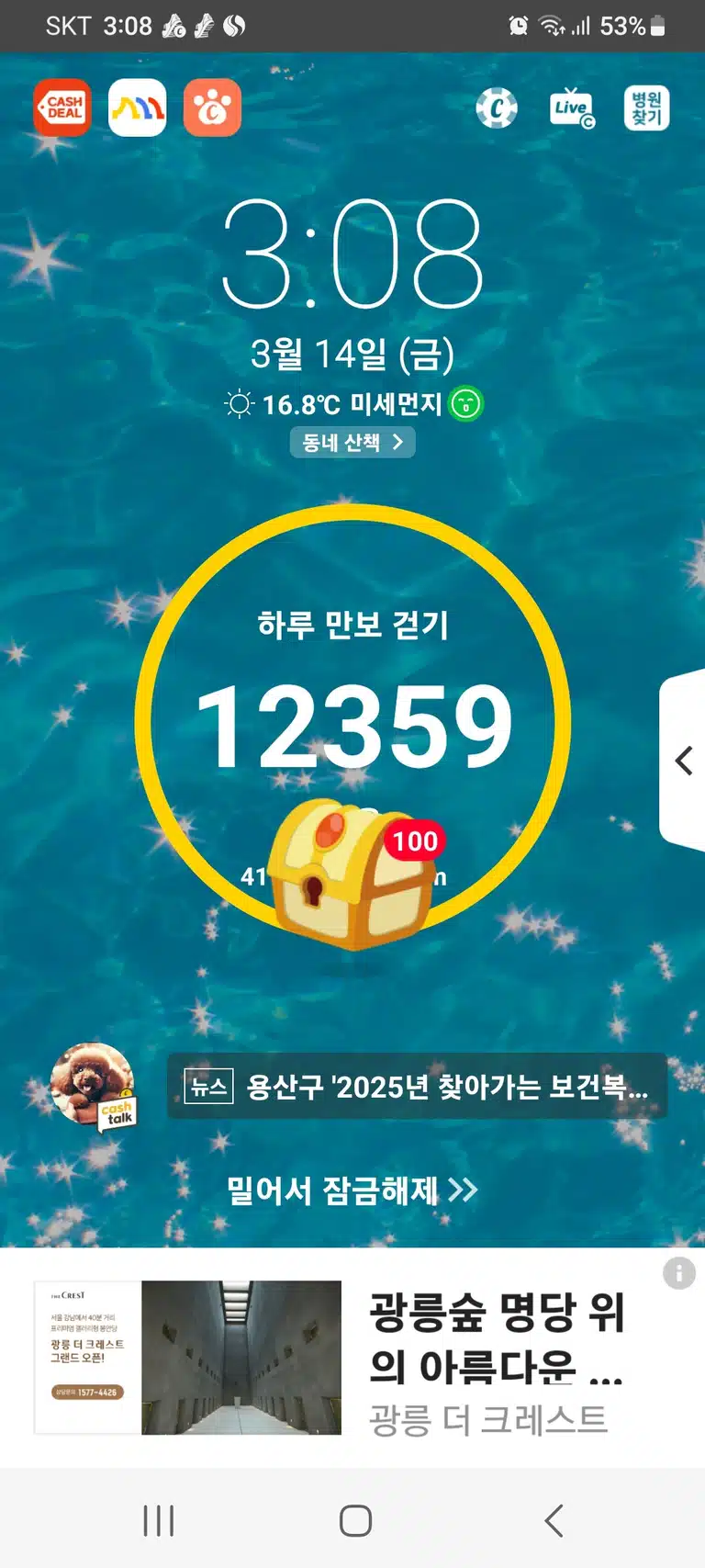The width and height of the screenshot is (705, 1568).
Task: Tap the 동네 산책 chip
Action: coord(352,443)
